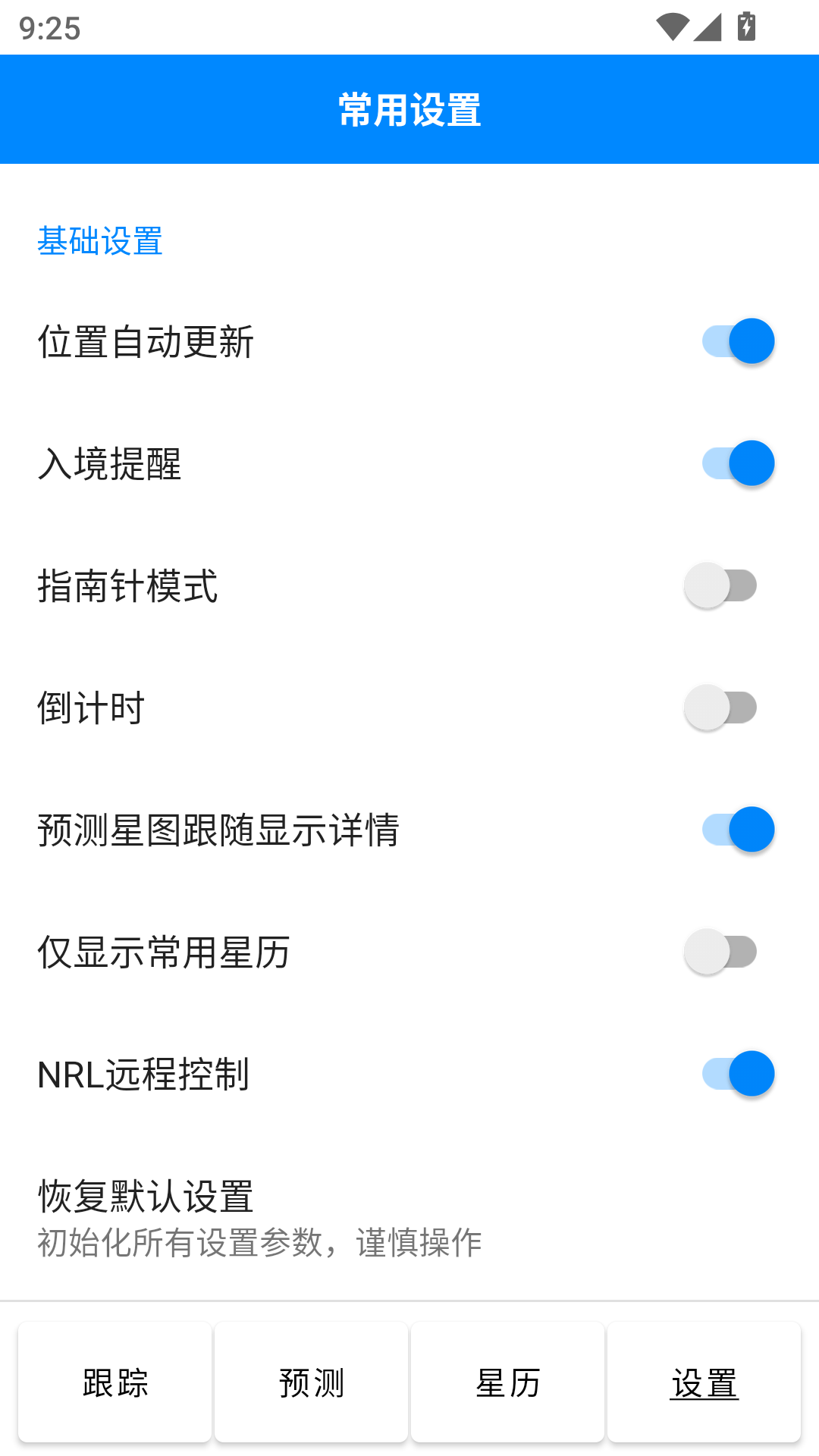Viewport: 819px width, 1456px height.
Task: Go to the 预测 tab
Action: point(311,1382)
